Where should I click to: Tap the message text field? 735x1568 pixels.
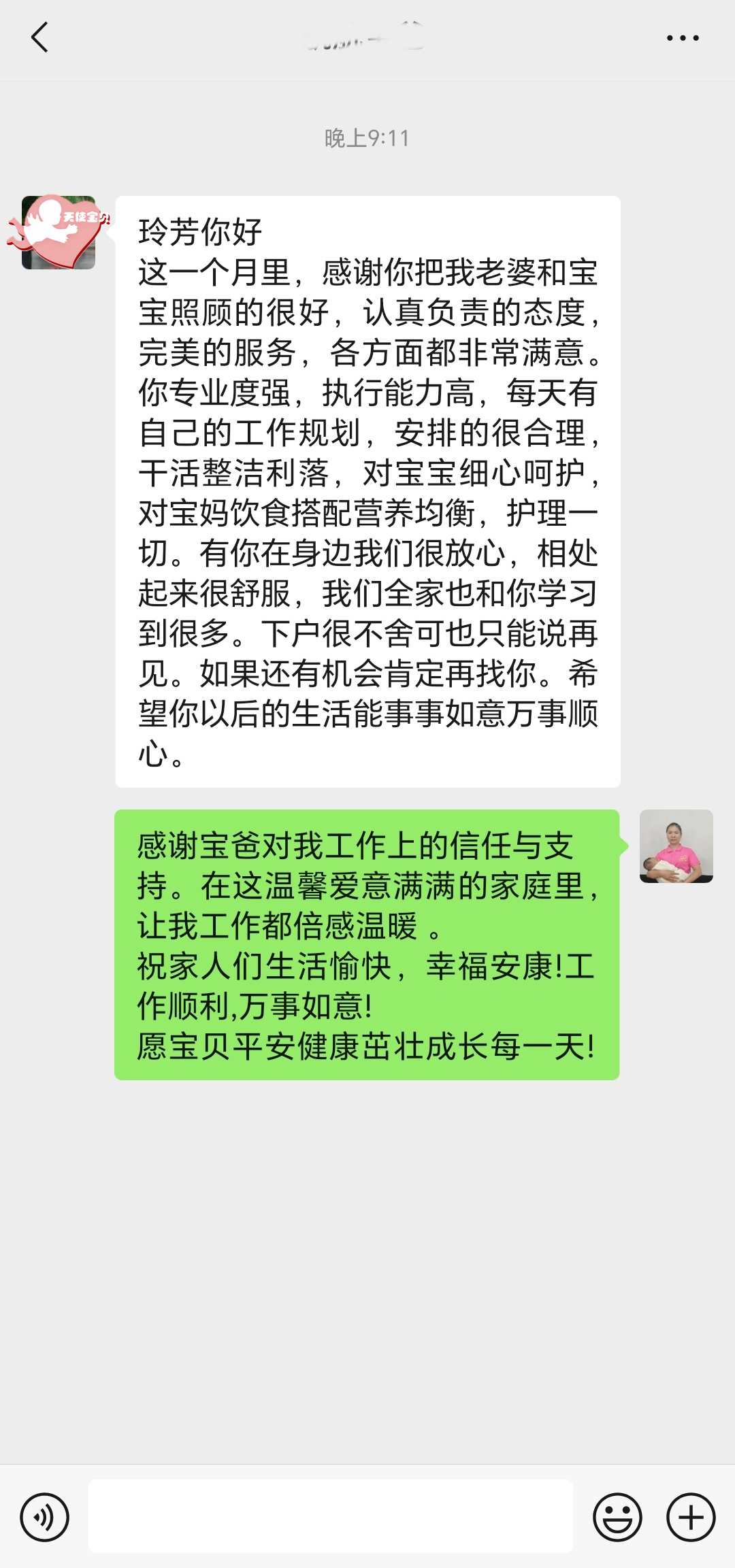point(331,1516)
